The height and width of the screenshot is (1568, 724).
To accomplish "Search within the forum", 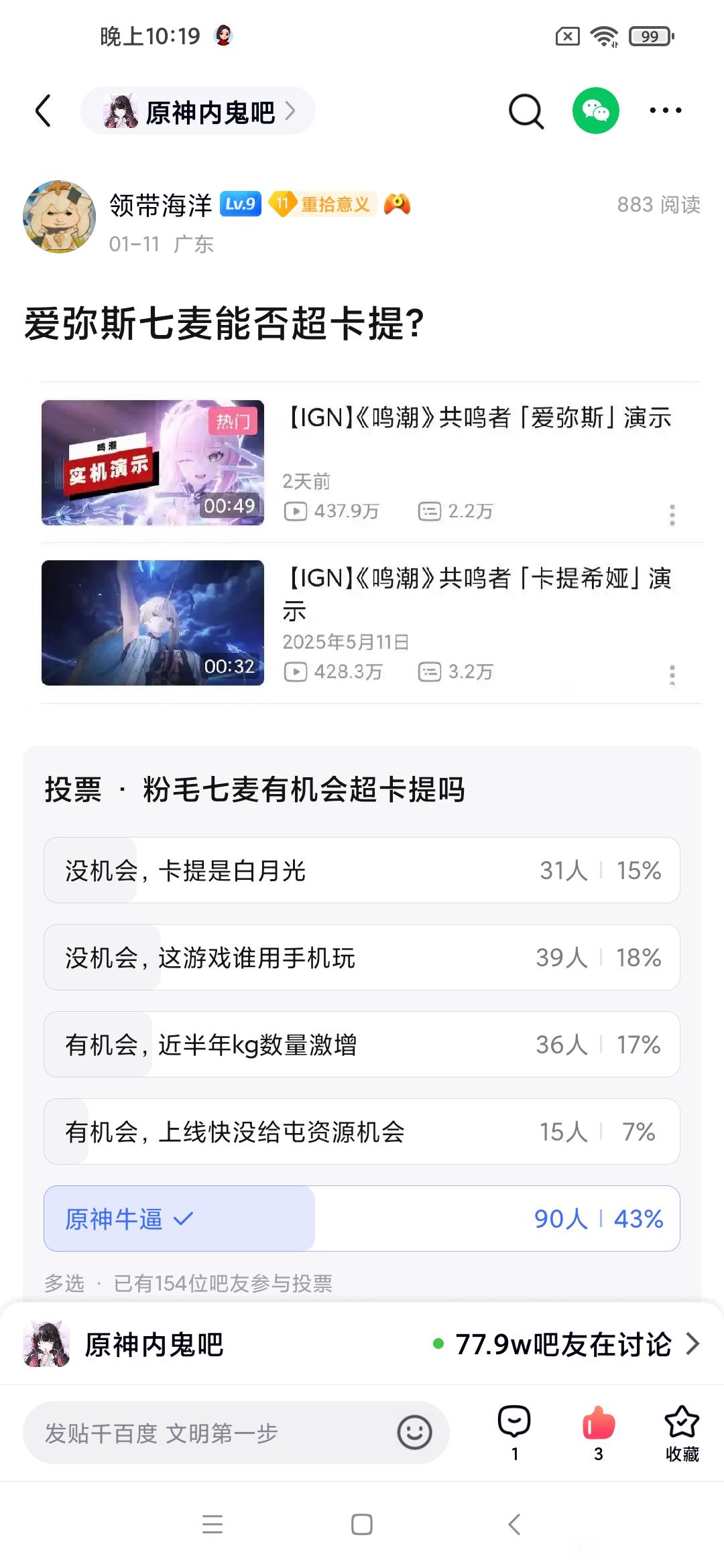I will click(526, 111).
